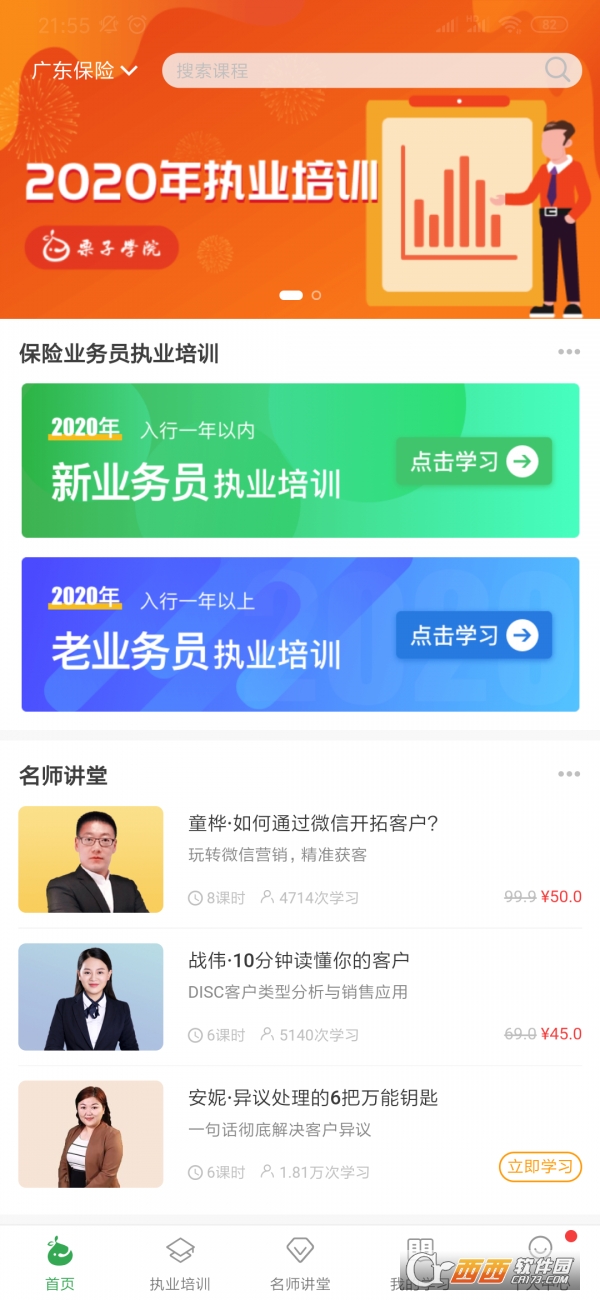The width and height of the screenshot is (600, 1300).
Task: Open course 童桦·如何通过微信开拓客户
Action: click(314, 824)
